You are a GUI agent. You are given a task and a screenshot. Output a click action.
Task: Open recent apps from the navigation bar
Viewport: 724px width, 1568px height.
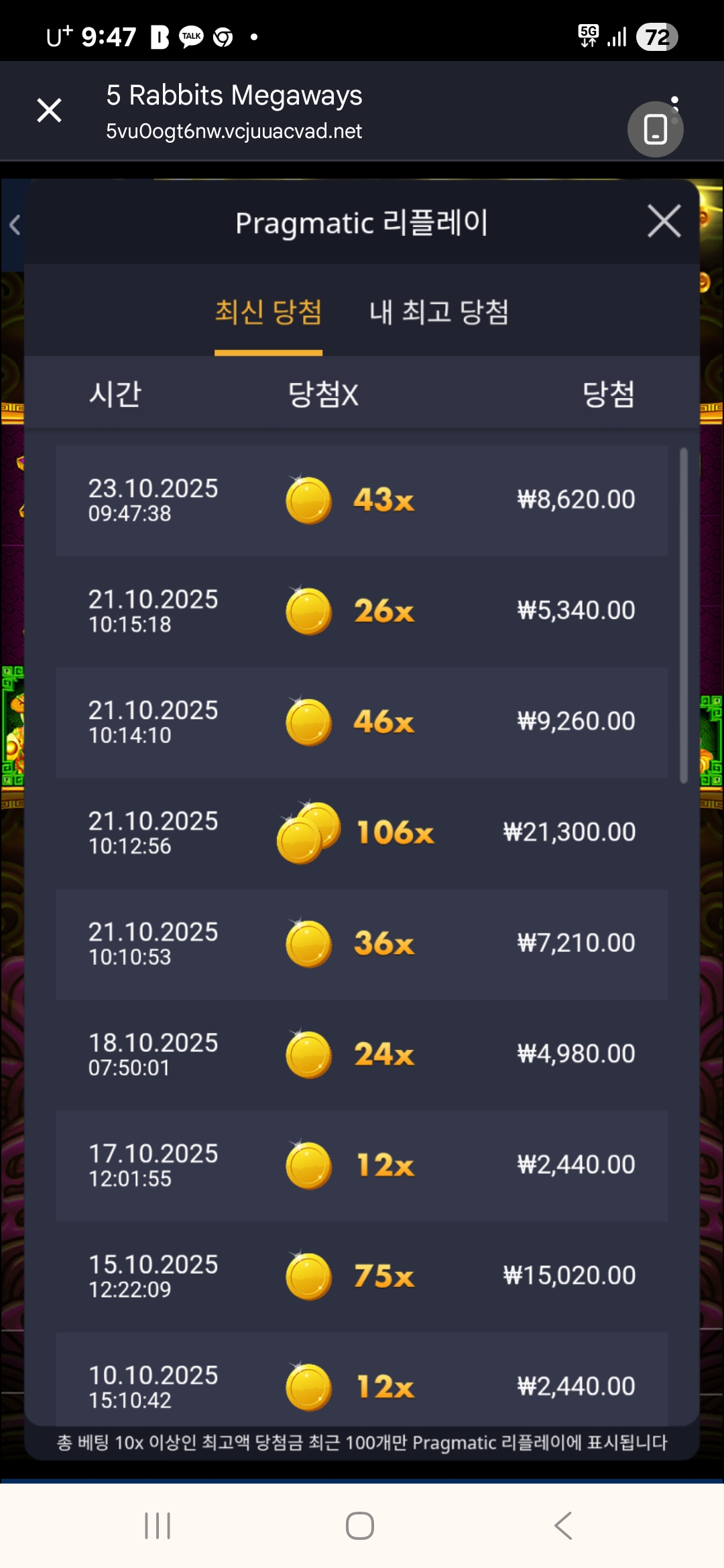[158, 1526]
